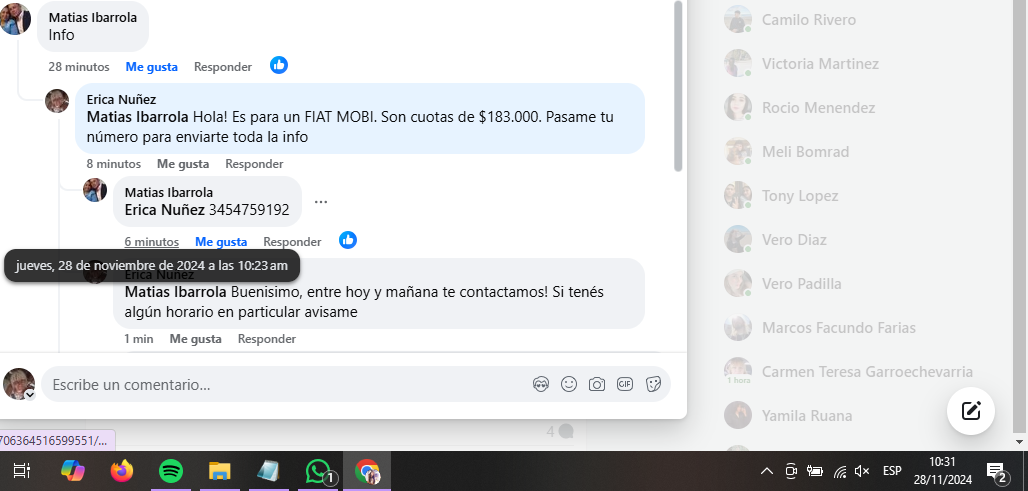The width and height of the screenshot is (1028, 491).
Task: Add a sticker to the comment
Action: 654,384
